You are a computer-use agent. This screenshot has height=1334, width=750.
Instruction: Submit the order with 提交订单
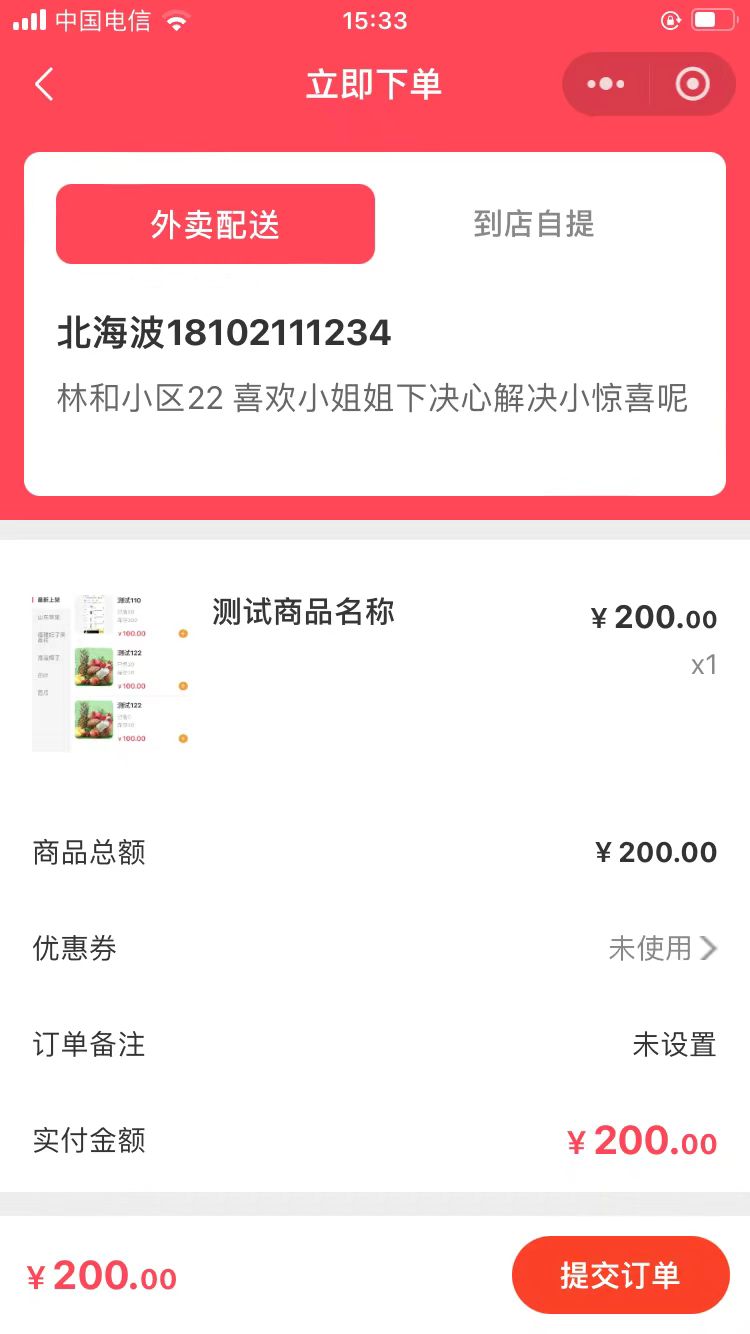pyautogui.click(x=620, y=1275)
